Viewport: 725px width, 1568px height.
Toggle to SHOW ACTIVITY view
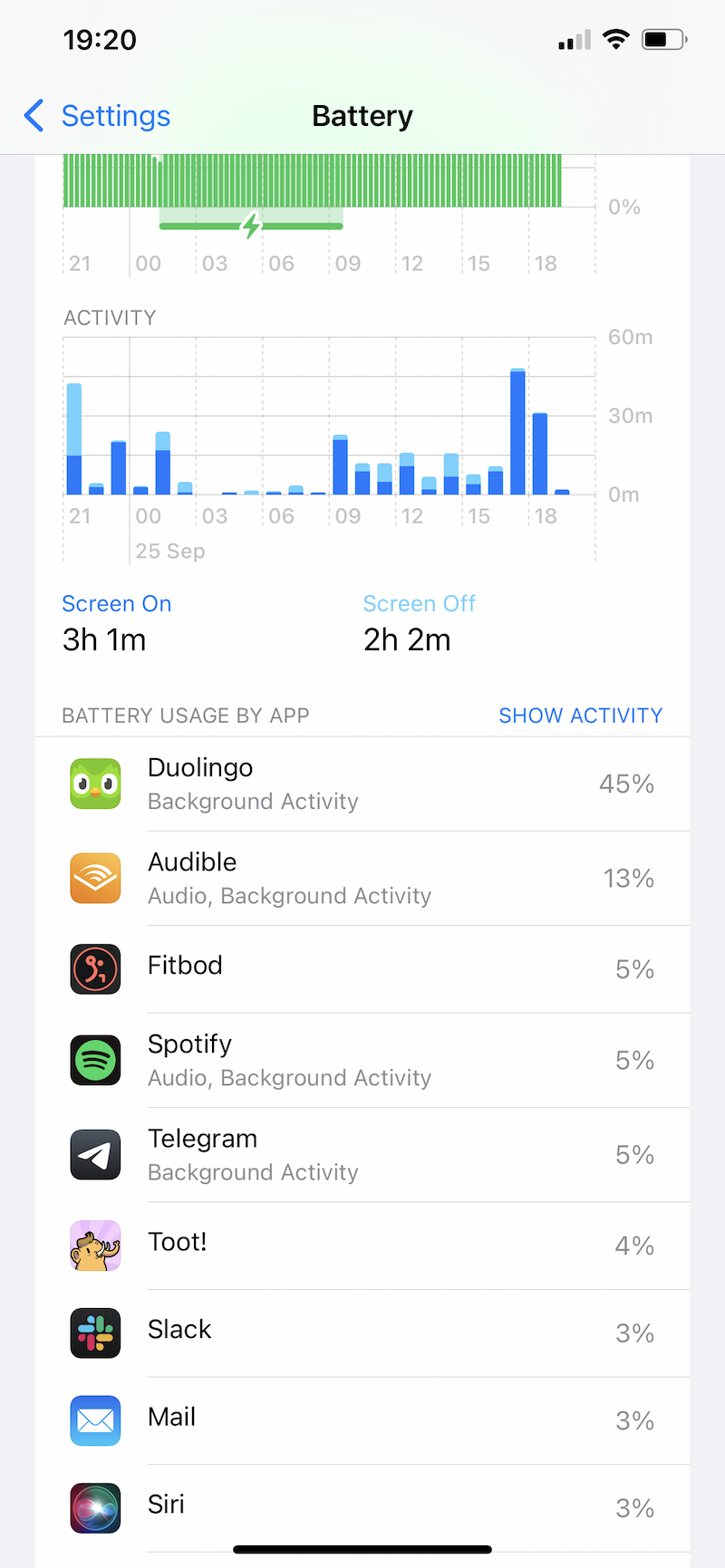click(580, 716)
